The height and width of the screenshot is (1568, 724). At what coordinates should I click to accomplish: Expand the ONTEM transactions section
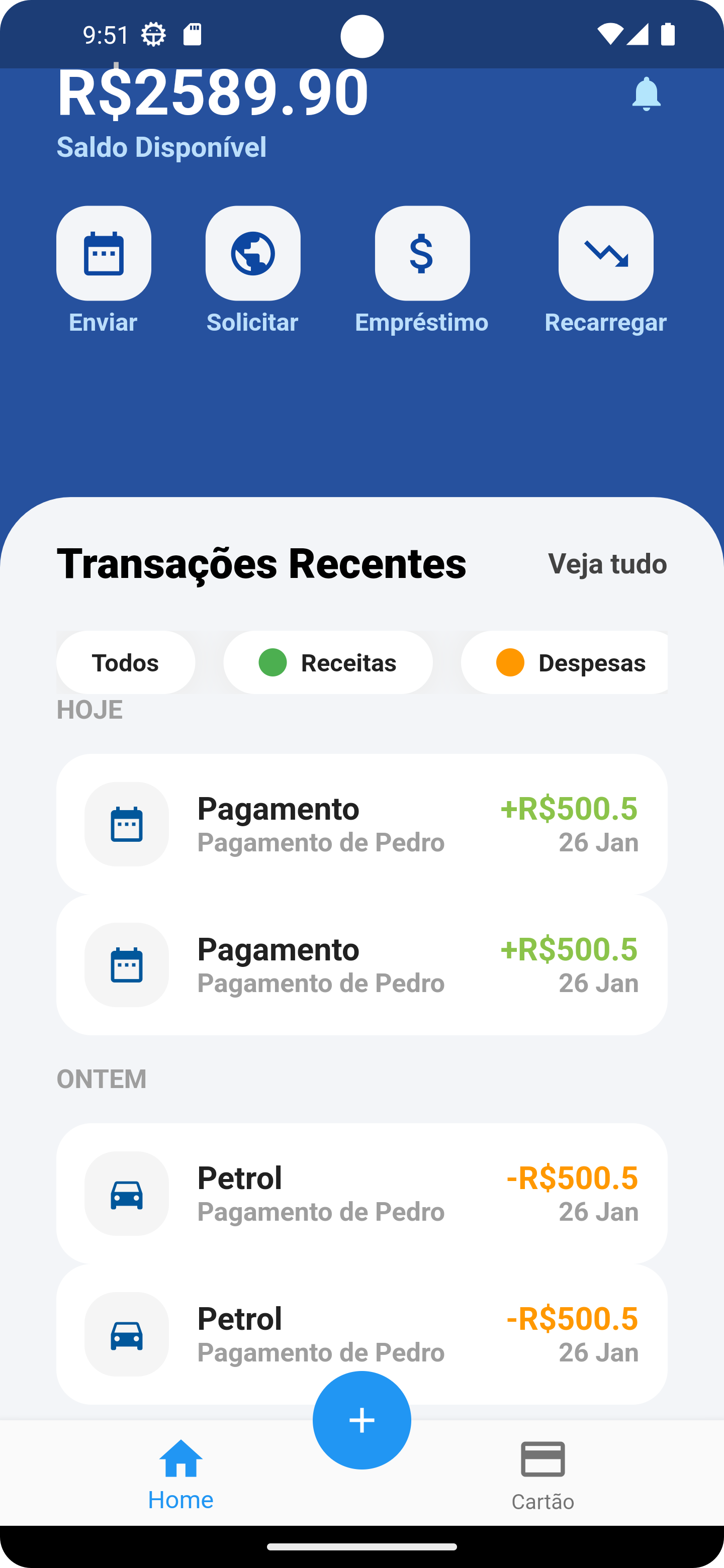[101, 1078]
